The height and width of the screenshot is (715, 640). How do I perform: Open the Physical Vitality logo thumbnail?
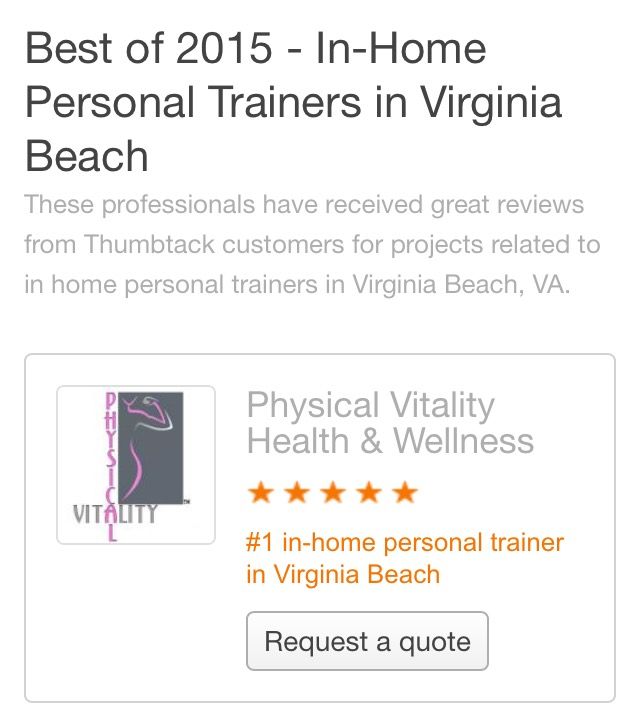pos(136,465)
